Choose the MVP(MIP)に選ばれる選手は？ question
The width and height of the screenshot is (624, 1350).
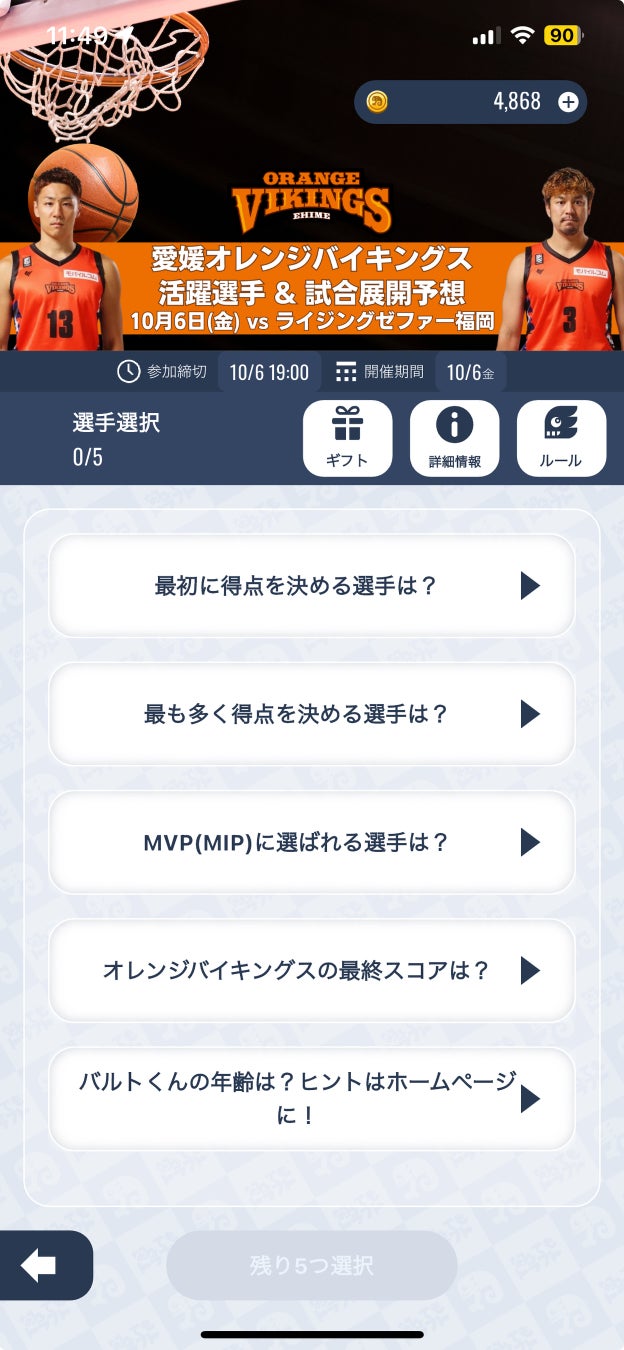[312, 842]
